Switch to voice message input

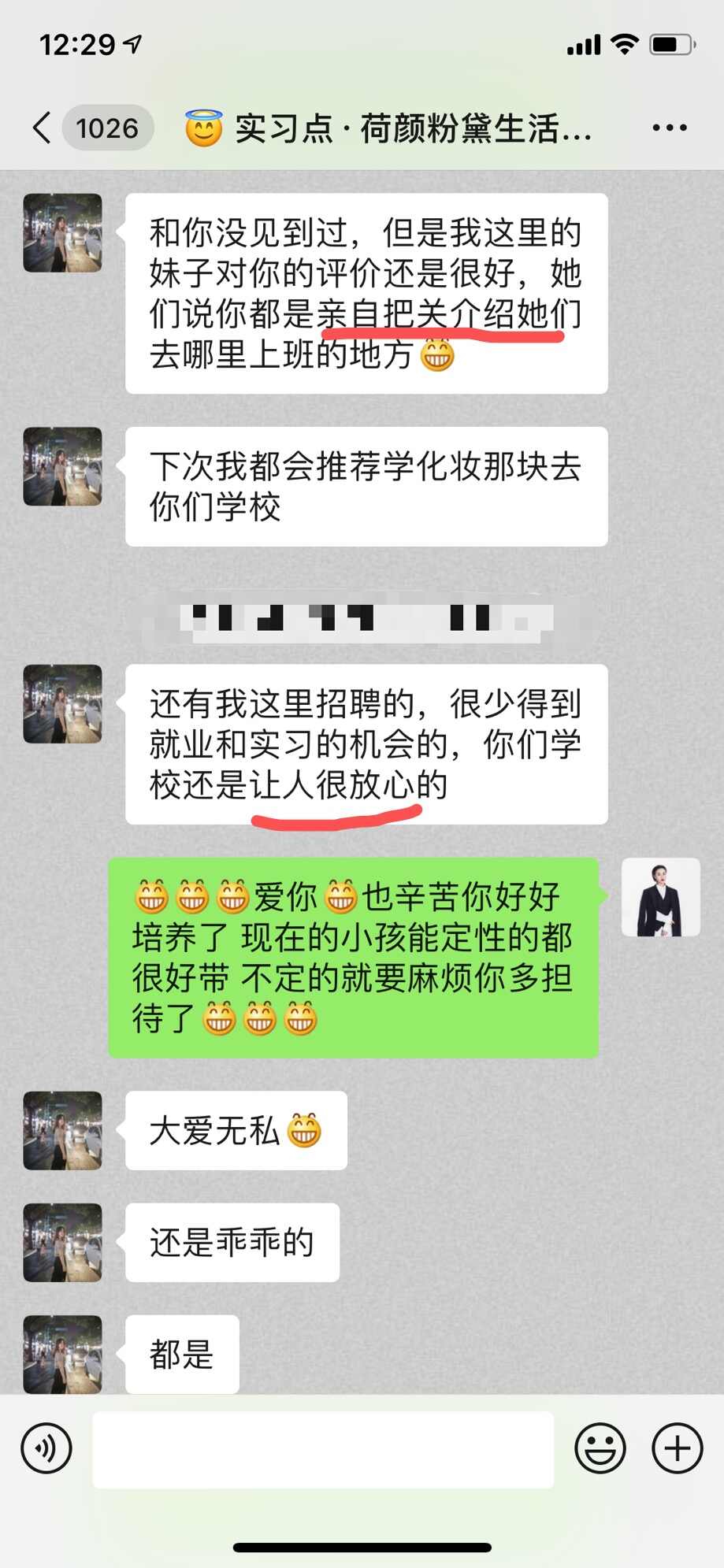click(x=46, y=1448)
